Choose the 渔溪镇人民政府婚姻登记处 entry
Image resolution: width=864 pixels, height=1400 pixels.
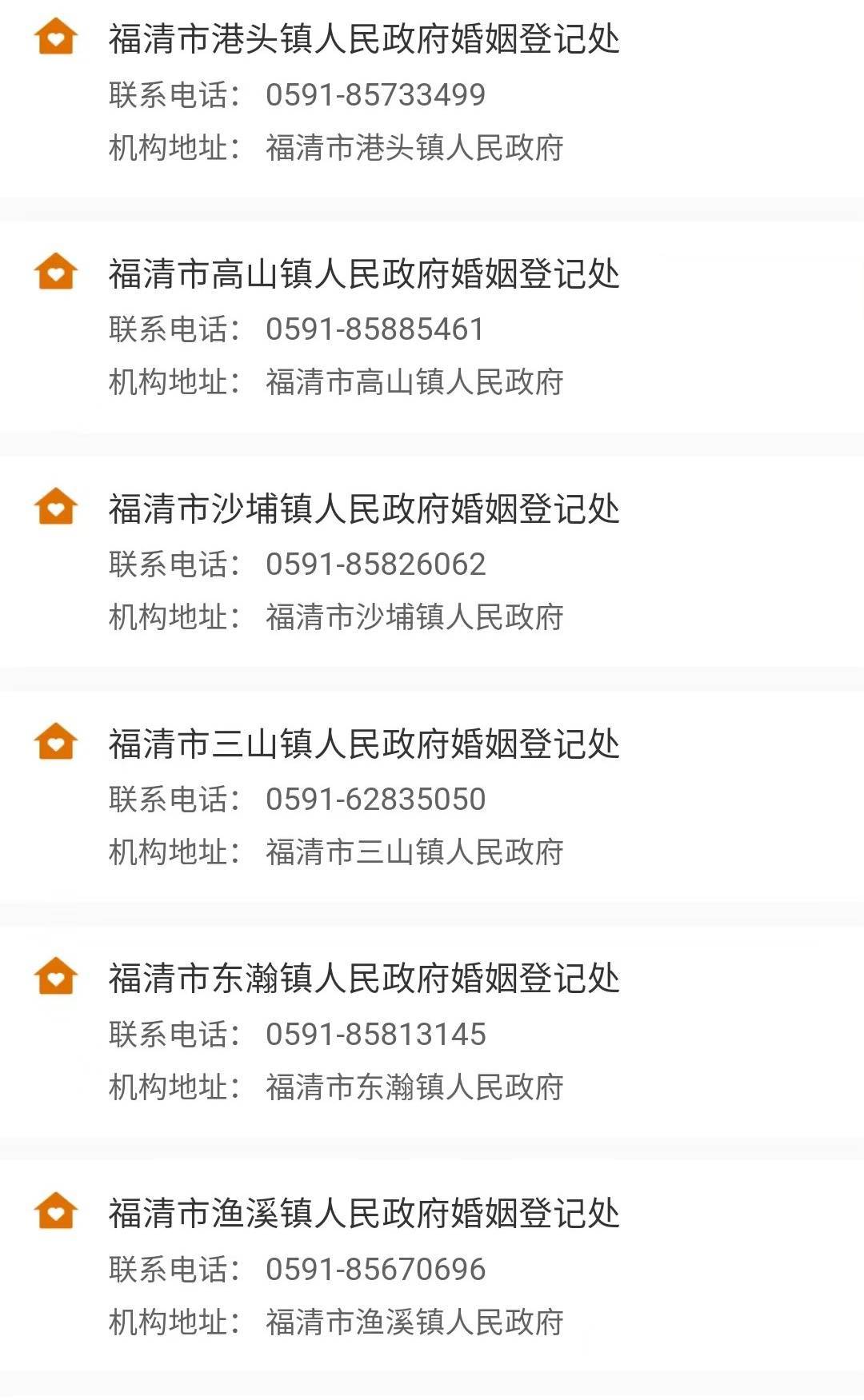point(364,1214)
